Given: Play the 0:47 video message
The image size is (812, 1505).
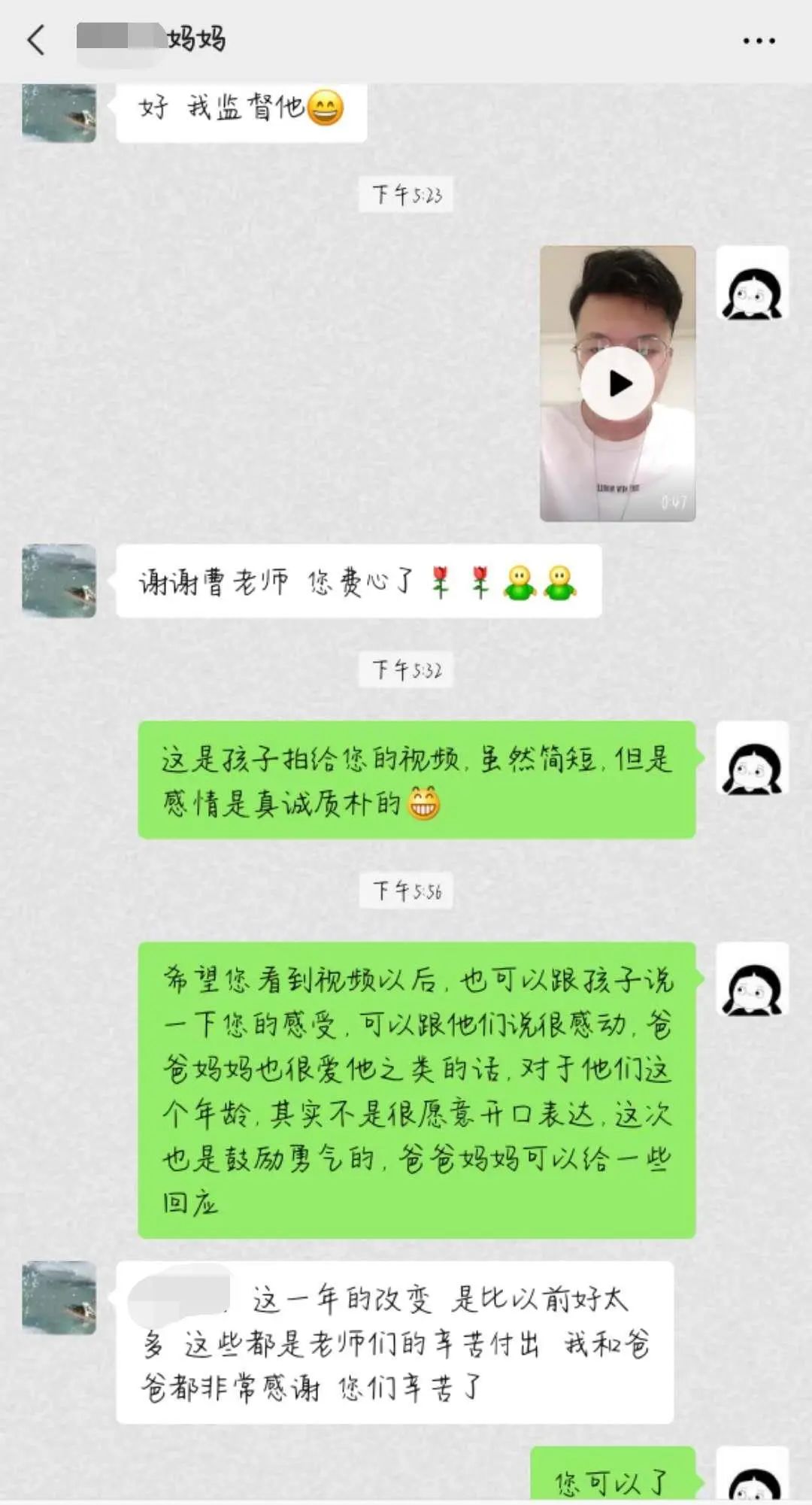Looking at the screenshot, I should (618, 384).
